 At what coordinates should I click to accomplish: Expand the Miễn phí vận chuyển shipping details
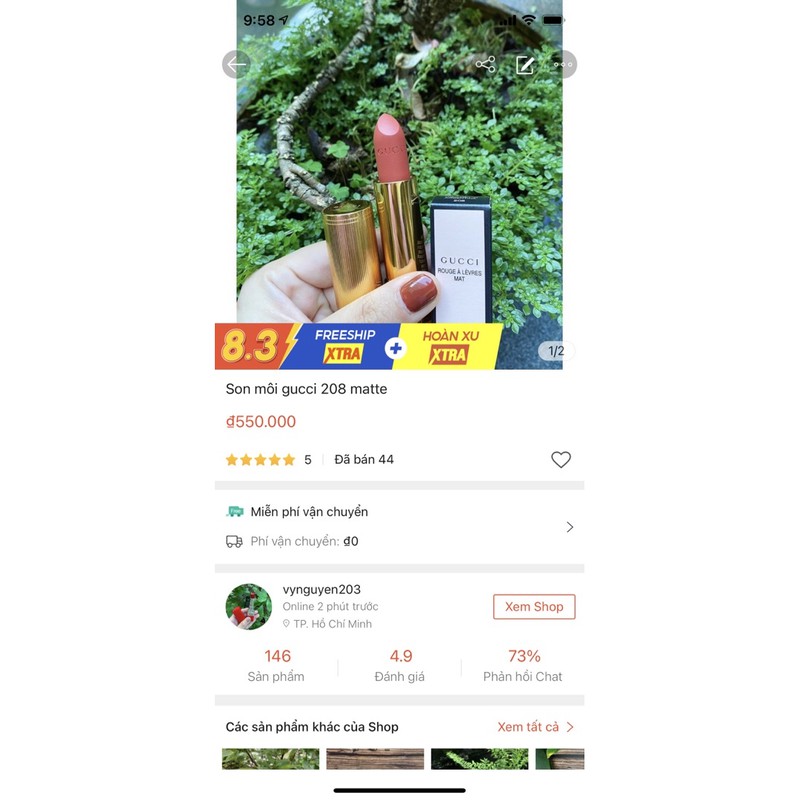point(569,527)
